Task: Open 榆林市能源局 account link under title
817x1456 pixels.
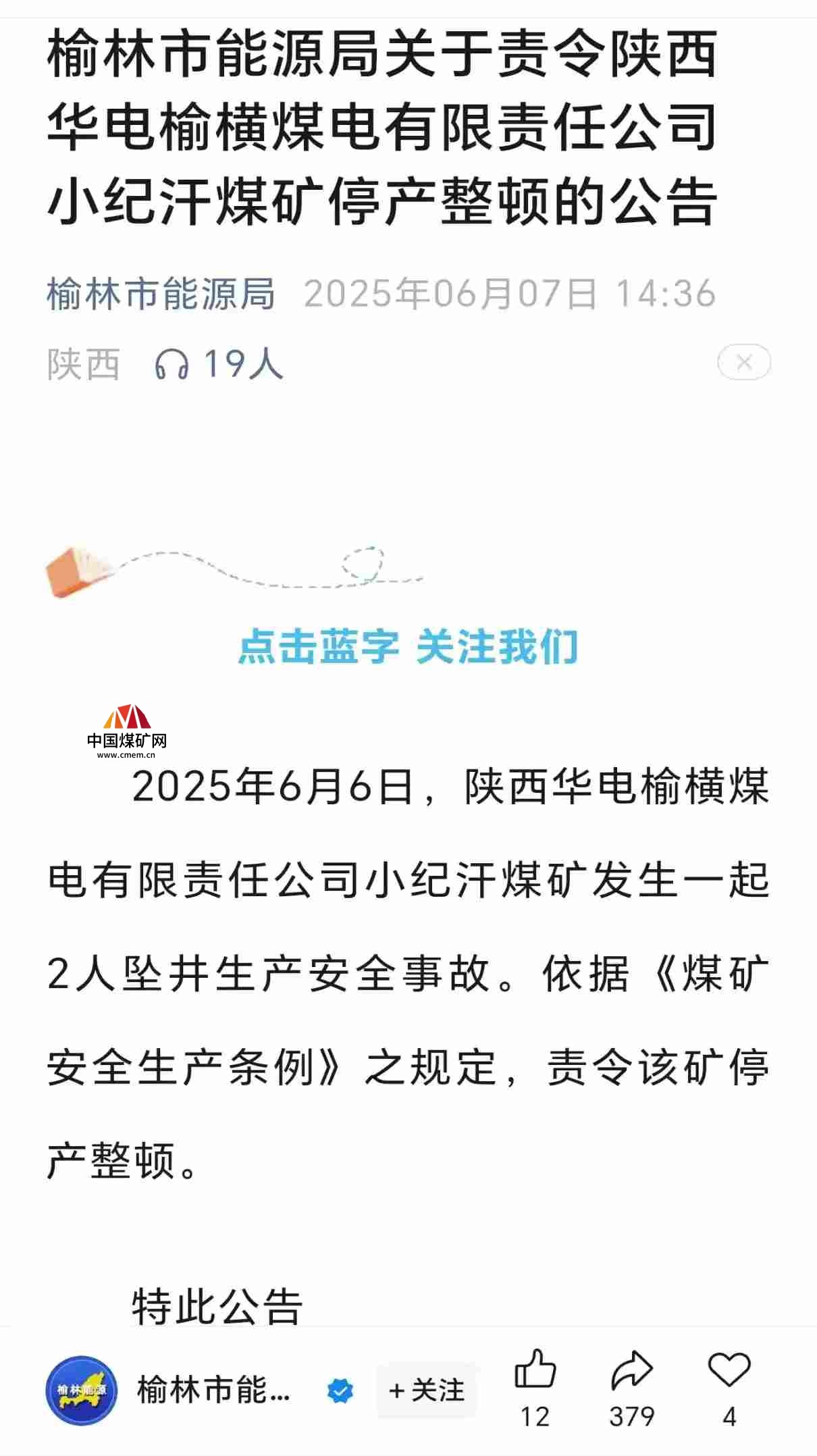Action: point(161,294)
